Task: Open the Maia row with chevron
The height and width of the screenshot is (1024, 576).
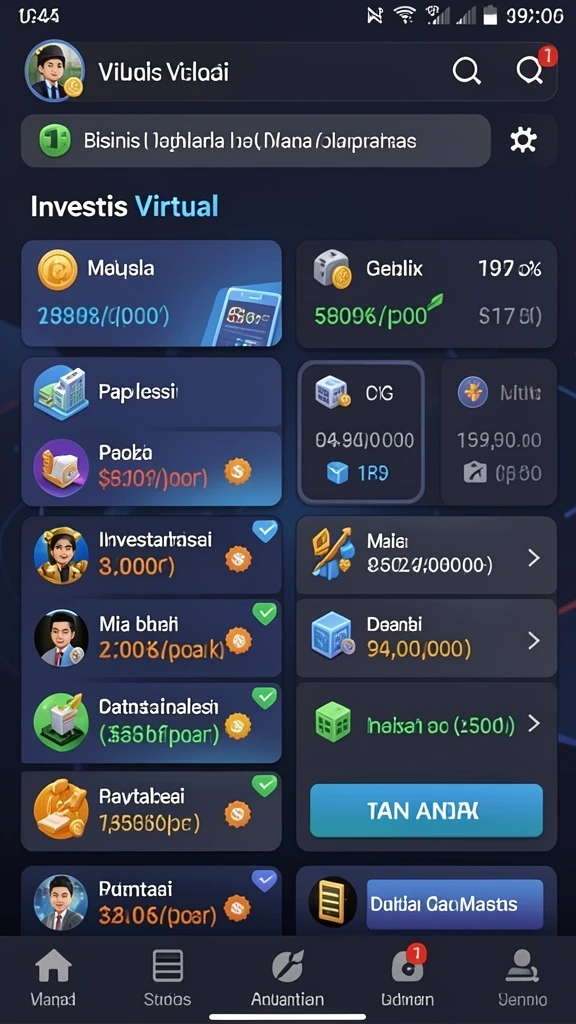Action: coord(426,556)
